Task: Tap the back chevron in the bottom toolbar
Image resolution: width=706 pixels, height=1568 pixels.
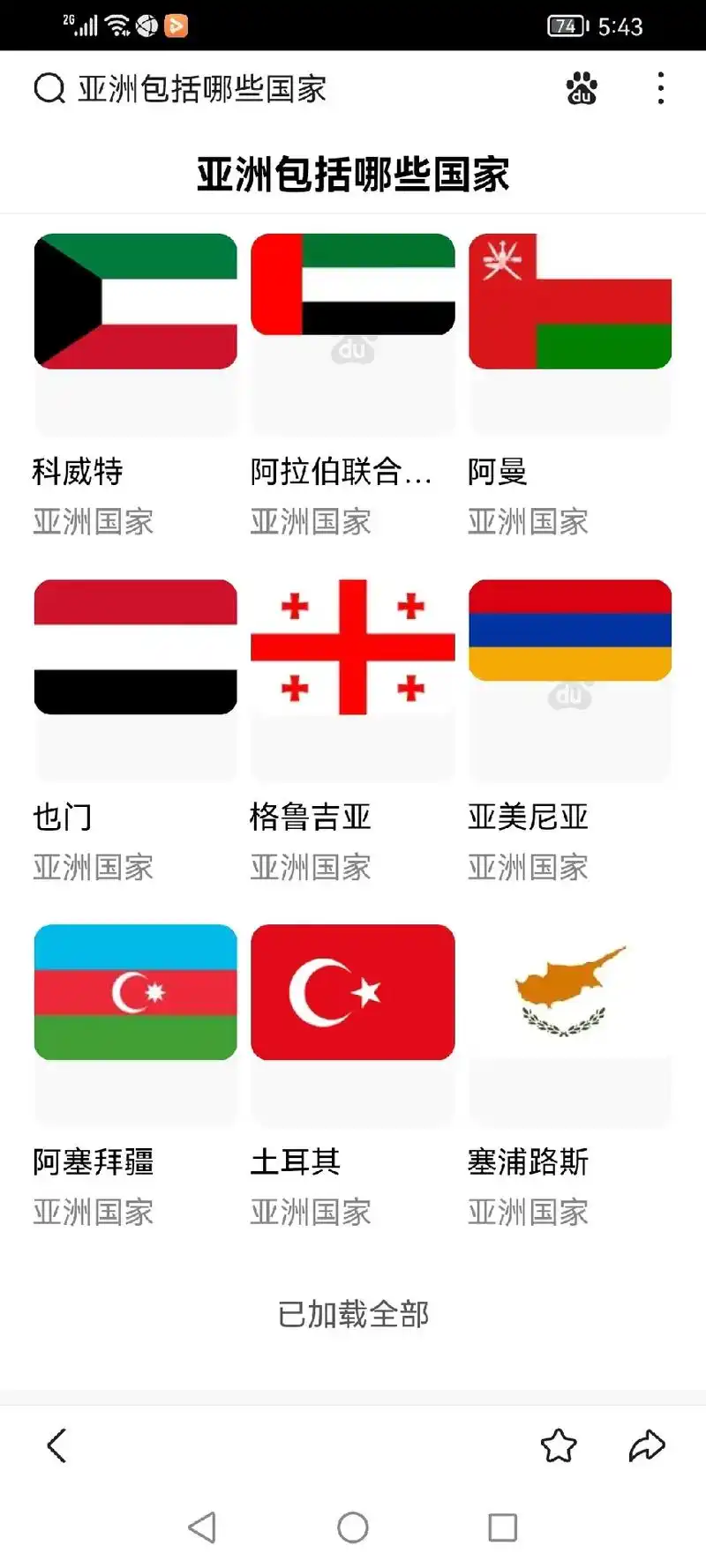Action: (56, 1445)
